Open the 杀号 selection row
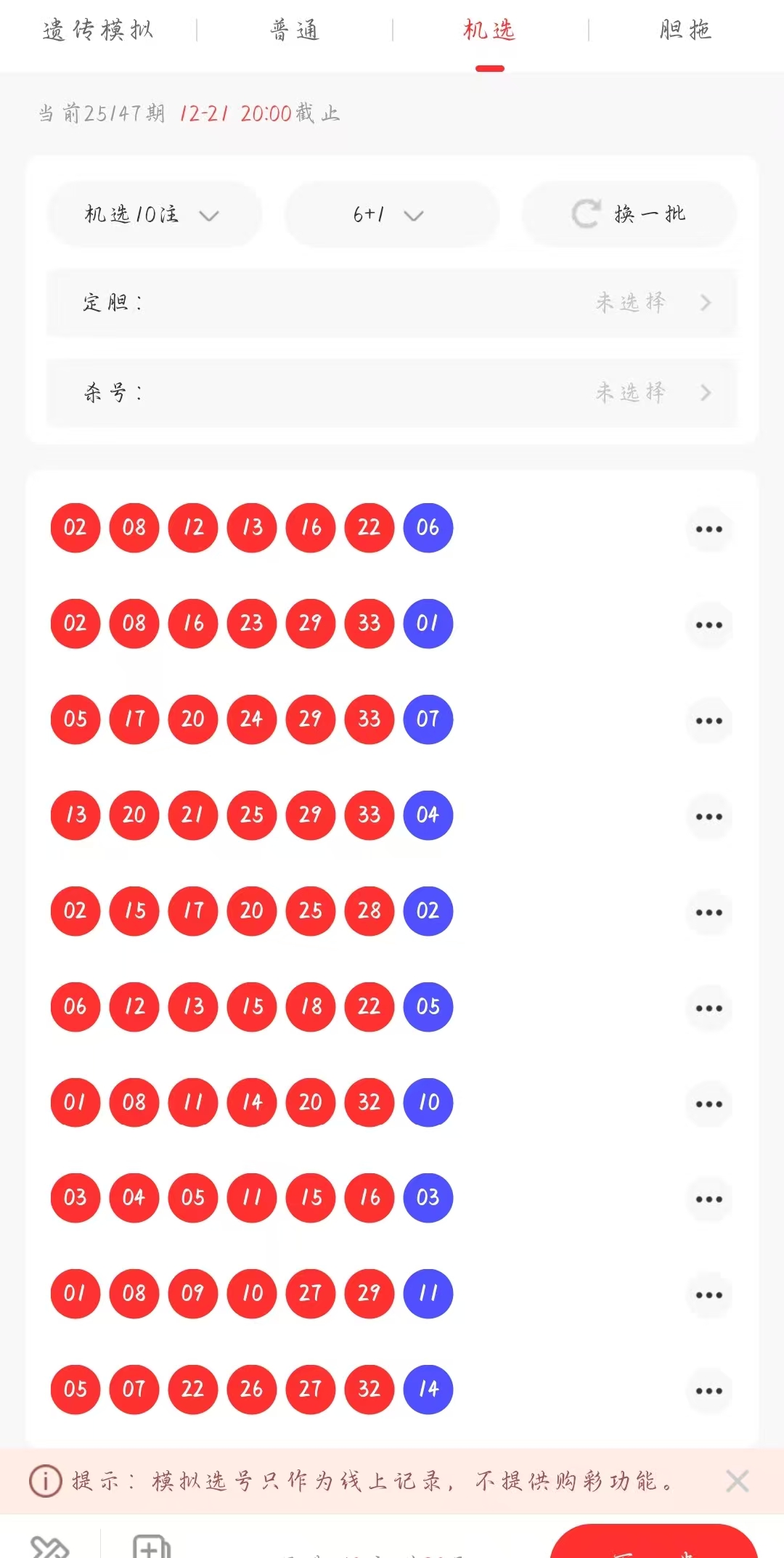The height and width of the screenshot is (1558, 784). [392, 393]
